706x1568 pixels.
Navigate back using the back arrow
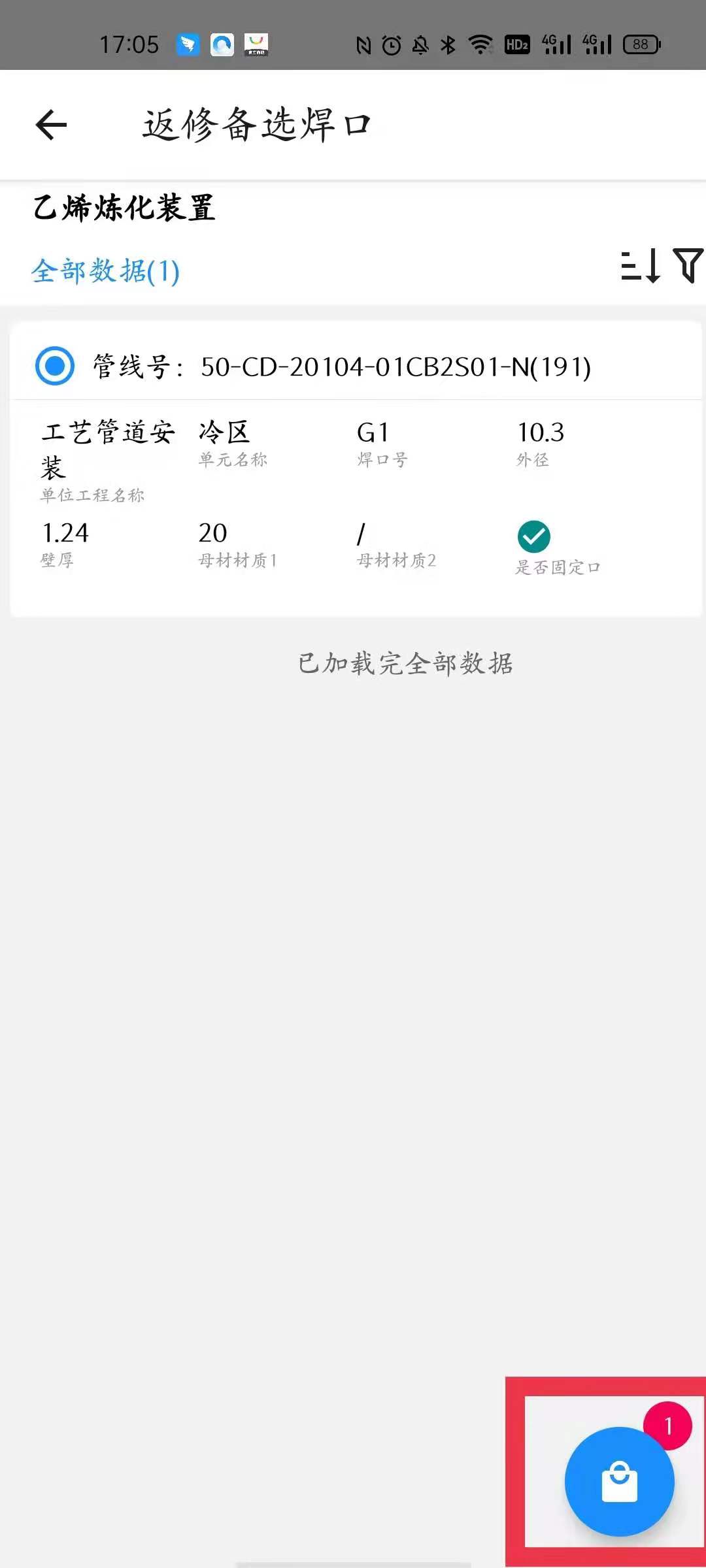(x=51, y=123)
